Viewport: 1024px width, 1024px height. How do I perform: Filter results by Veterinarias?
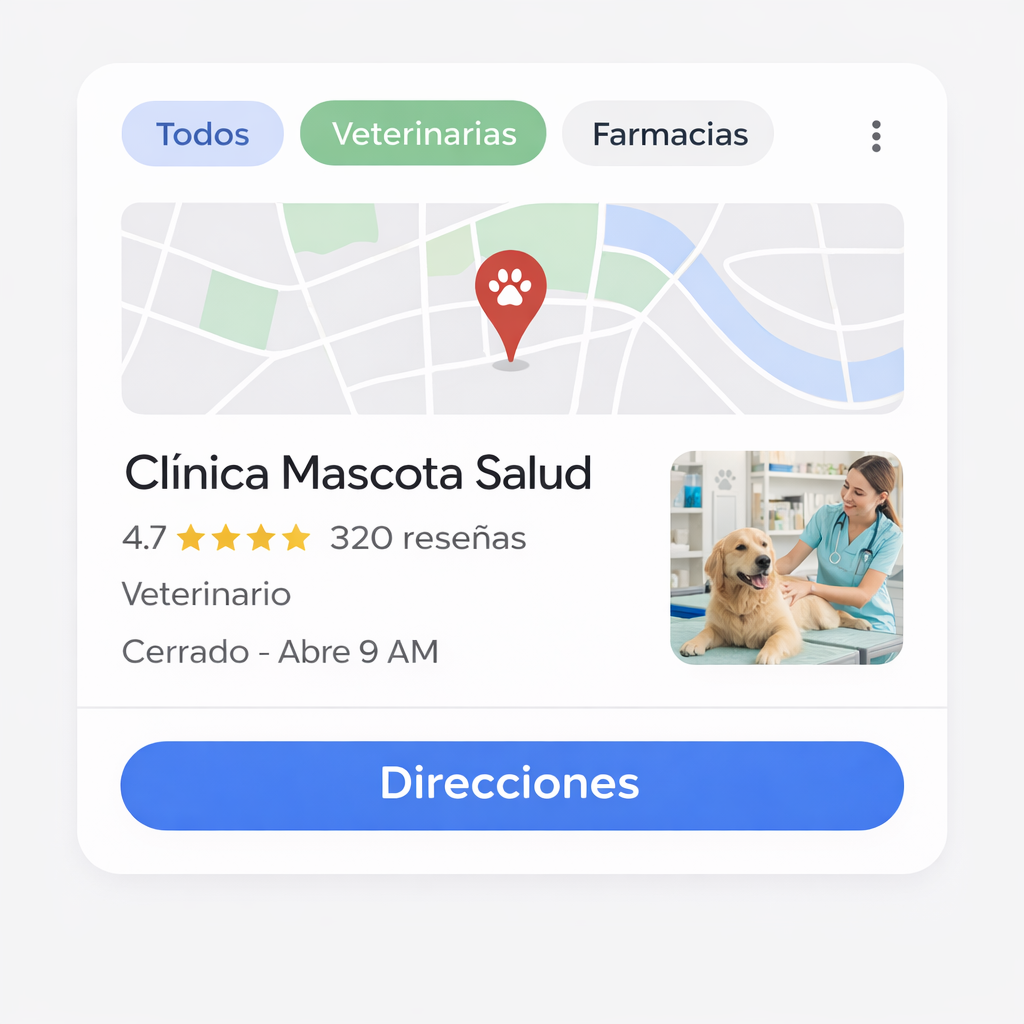pos(424,134)
